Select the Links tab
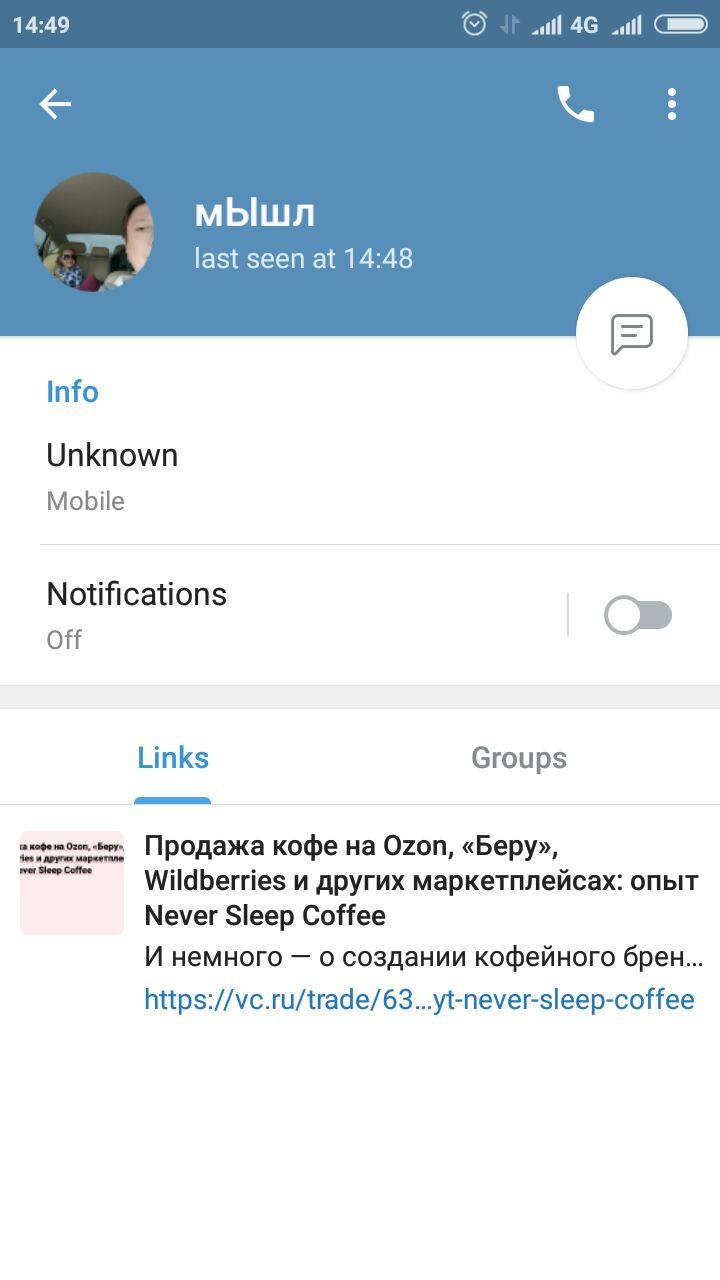The width and height of the screenshot is (720, 1280). [173, 758]
